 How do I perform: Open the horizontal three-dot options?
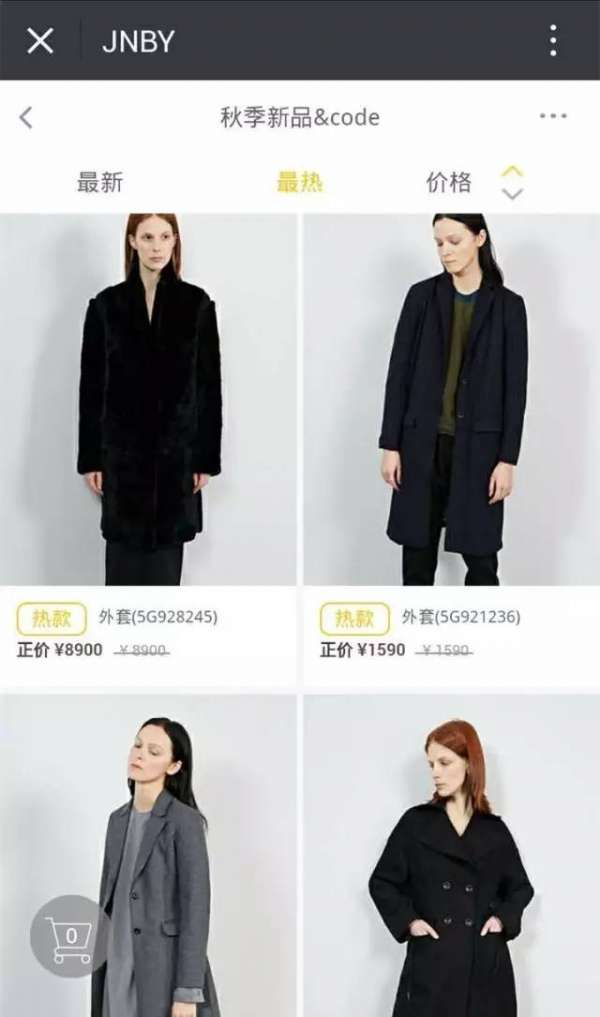(x=553, y=117)
